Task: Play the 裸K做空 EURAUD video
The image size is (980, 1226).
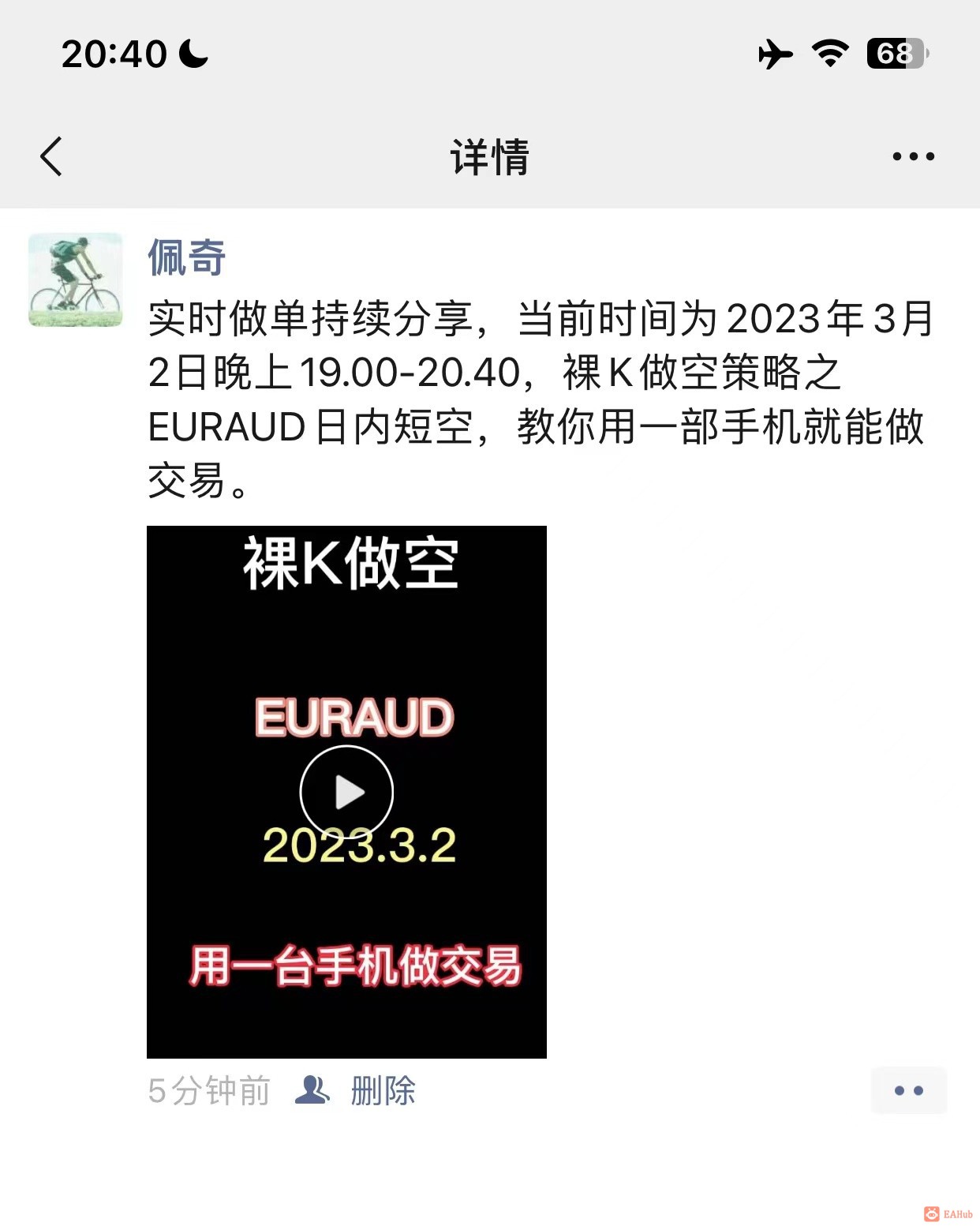Action: 346,792
